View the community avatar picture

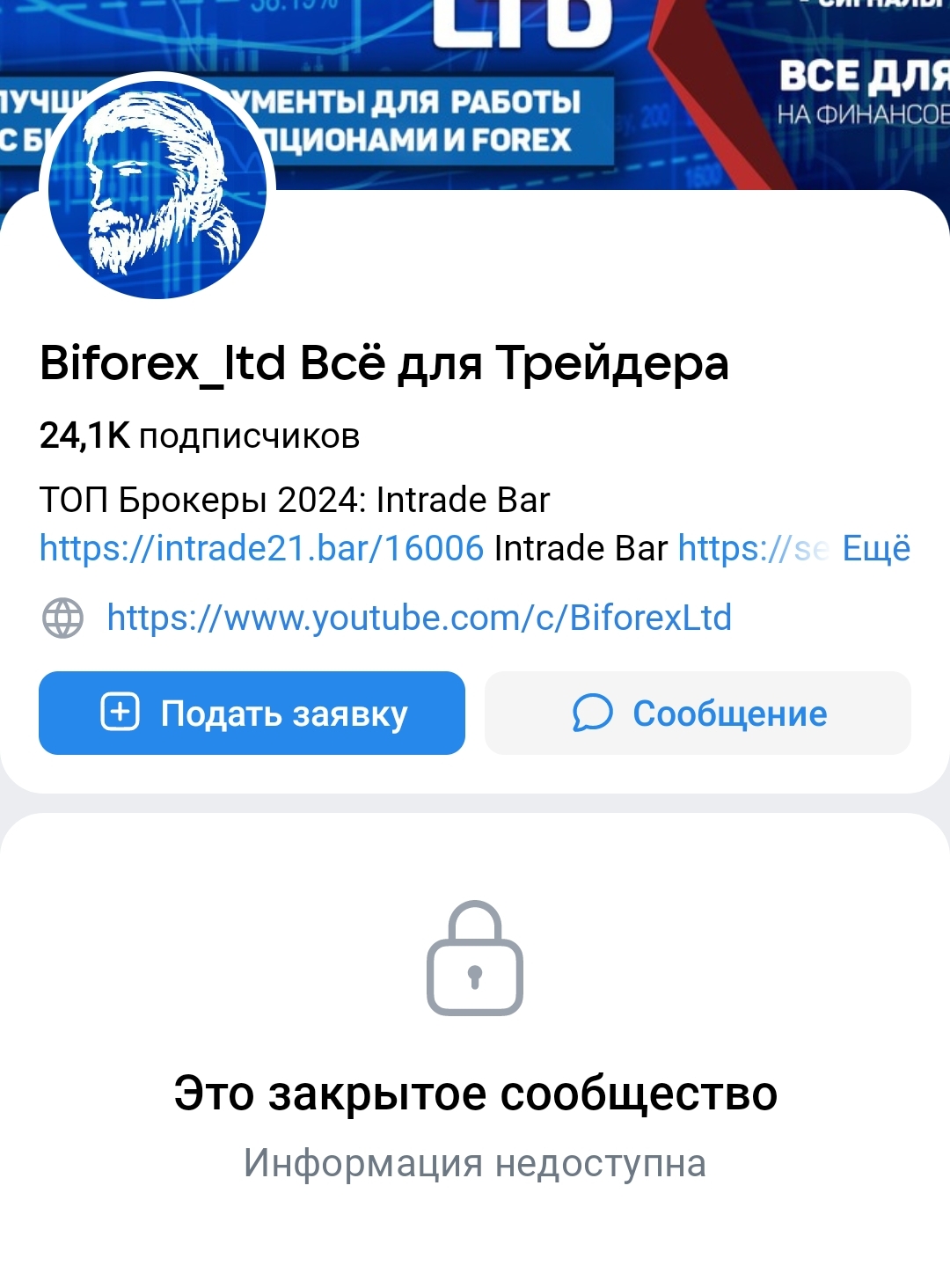(x=157, y=189)
